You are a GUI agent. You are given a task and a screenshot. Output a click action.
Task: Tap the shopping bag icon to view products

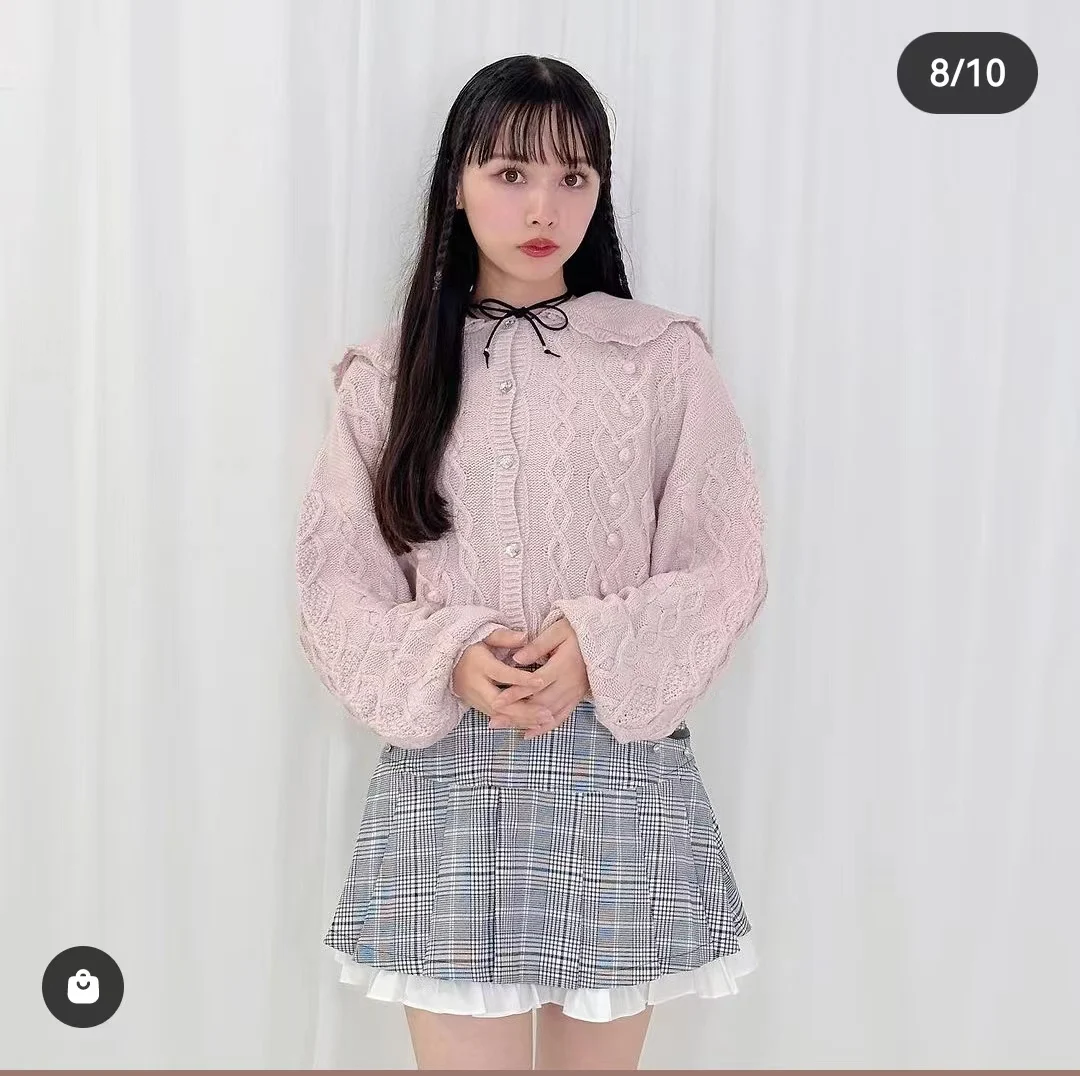pyautogui.click(x=83, y=987)
